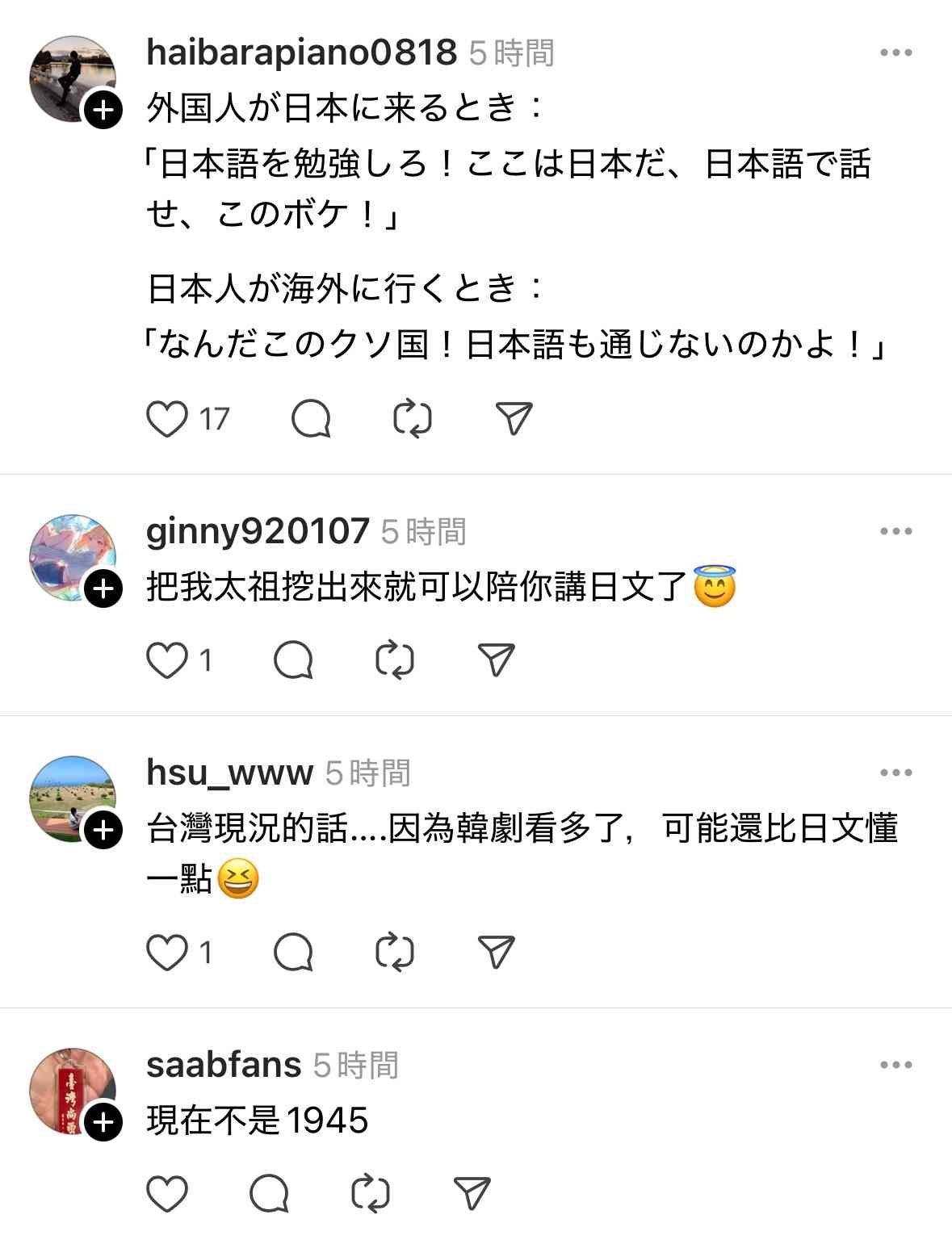Repost haibarapiano0818's post
Screen dimensions: 952x1244
coord(413,420)
